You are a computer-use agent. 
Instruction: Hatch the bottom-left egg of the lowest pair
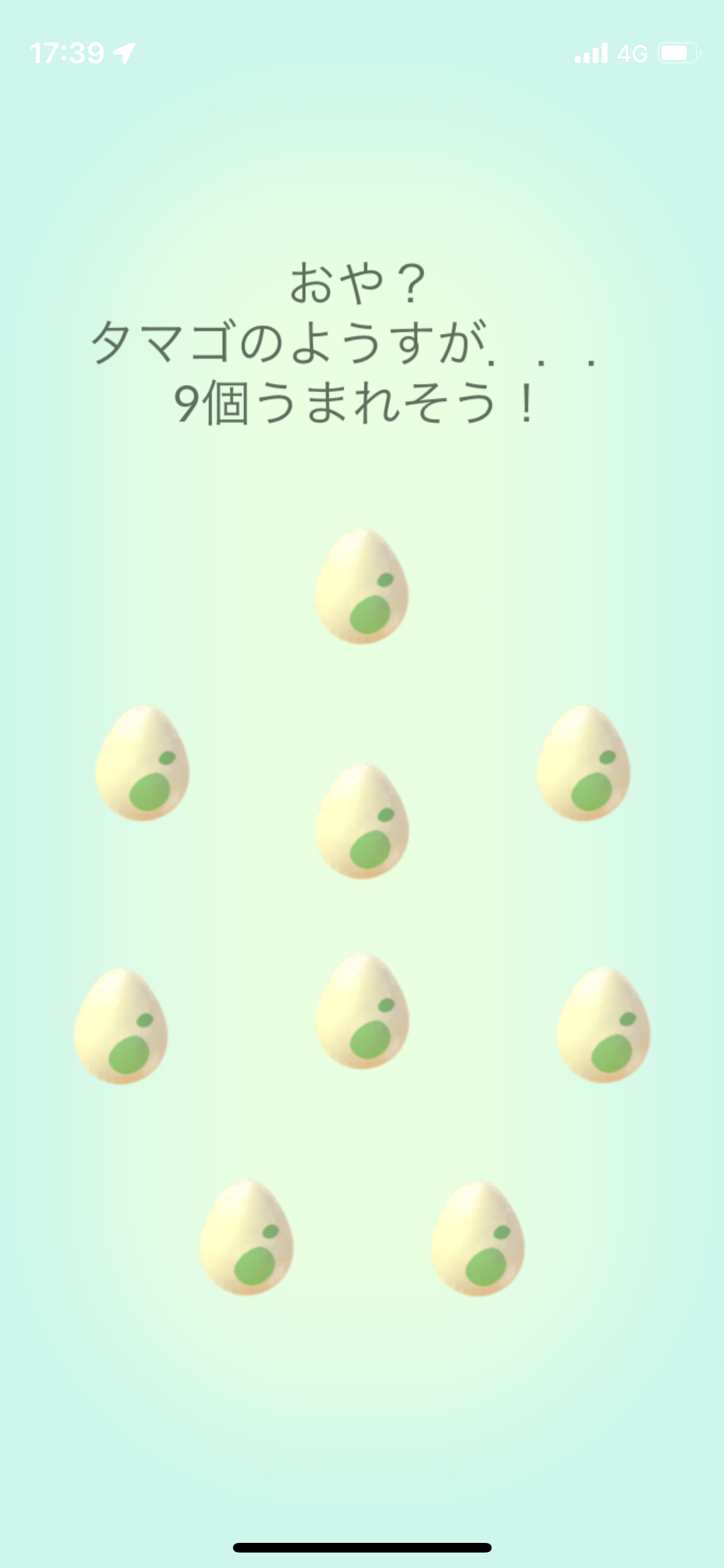246,1237
